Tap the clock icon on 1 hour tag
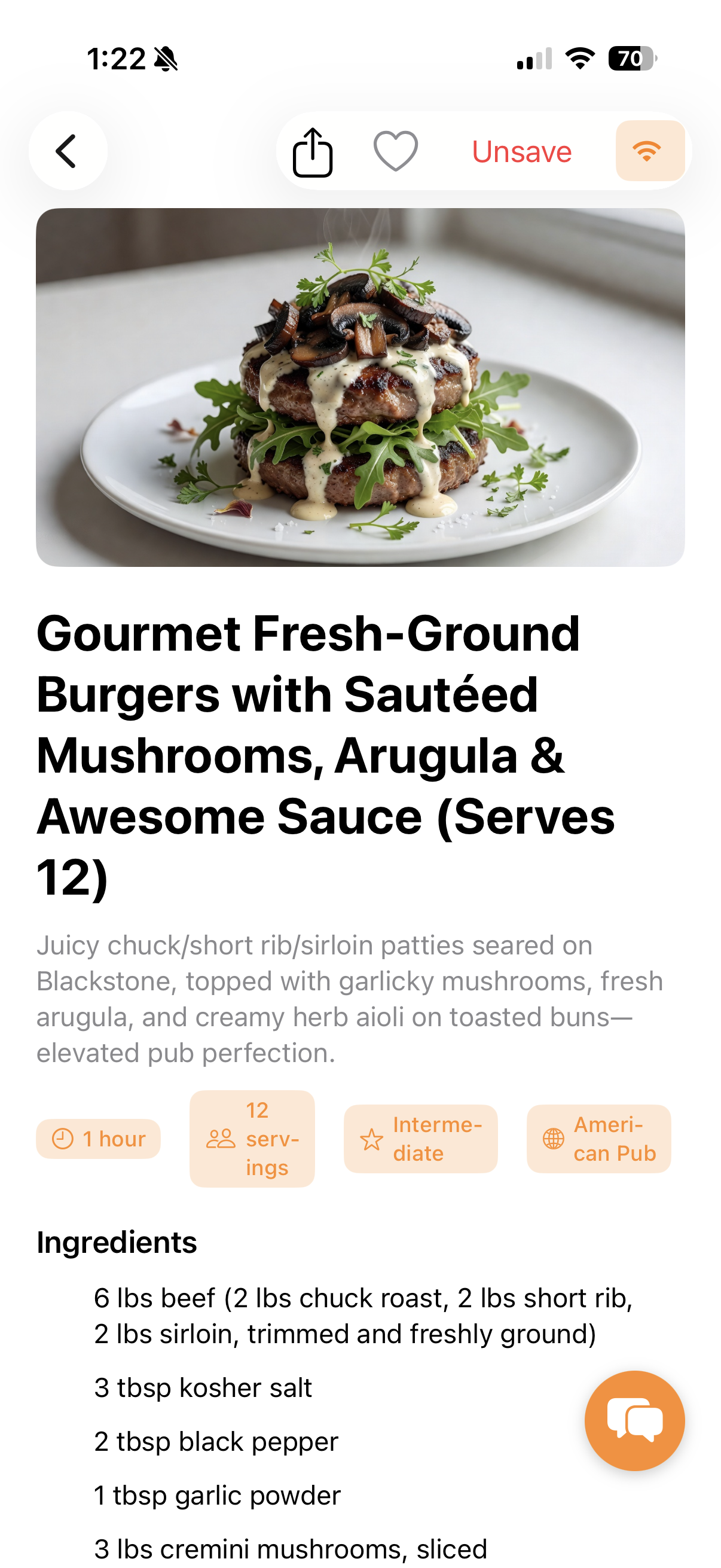Image resolution: width=721 pixels, height=1568 pixels. [x=63, y=1138]
